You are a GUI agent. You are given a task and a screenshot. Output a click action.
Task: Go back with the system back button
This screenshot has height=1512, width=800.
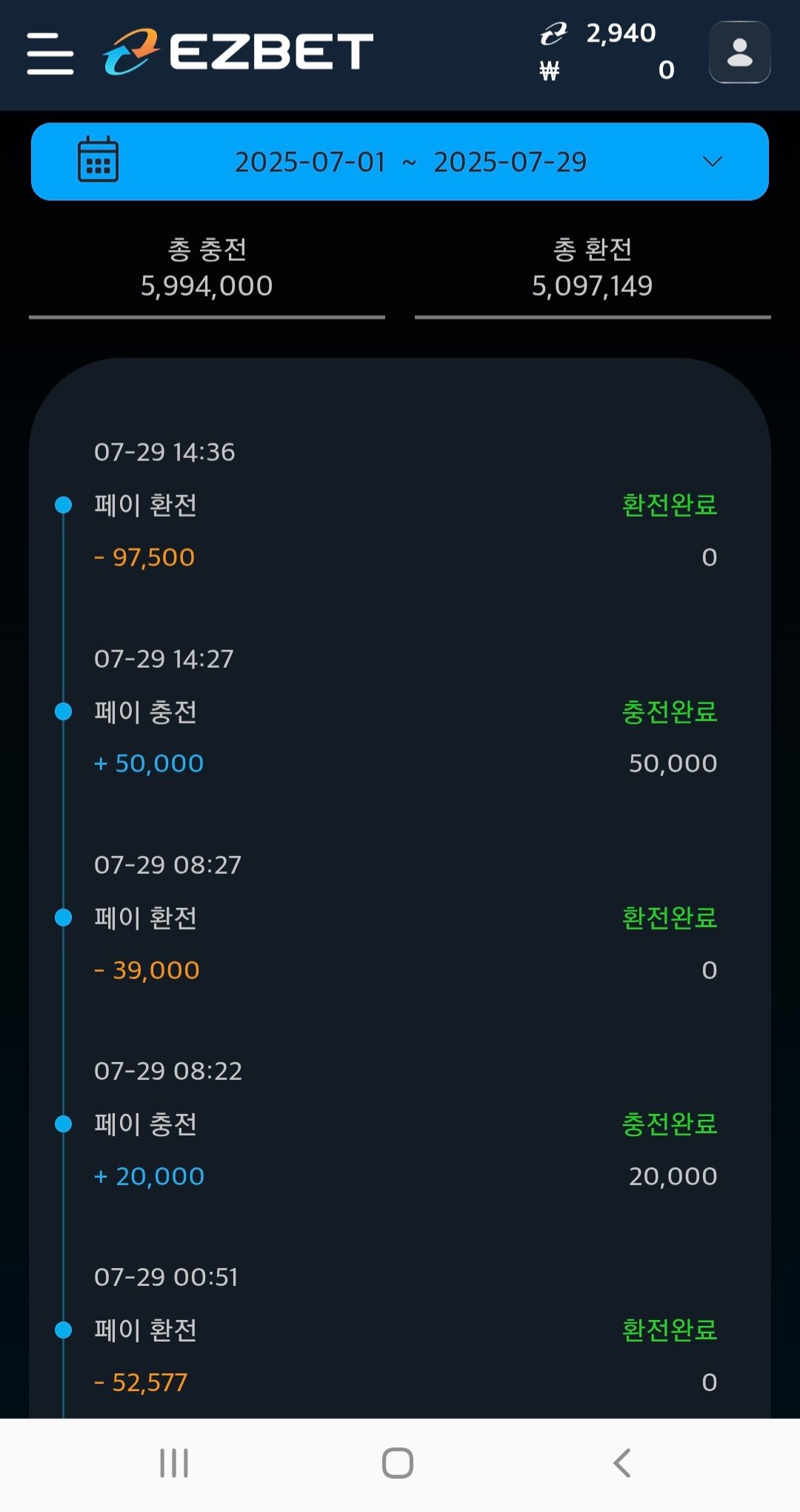coord(622,1463)
